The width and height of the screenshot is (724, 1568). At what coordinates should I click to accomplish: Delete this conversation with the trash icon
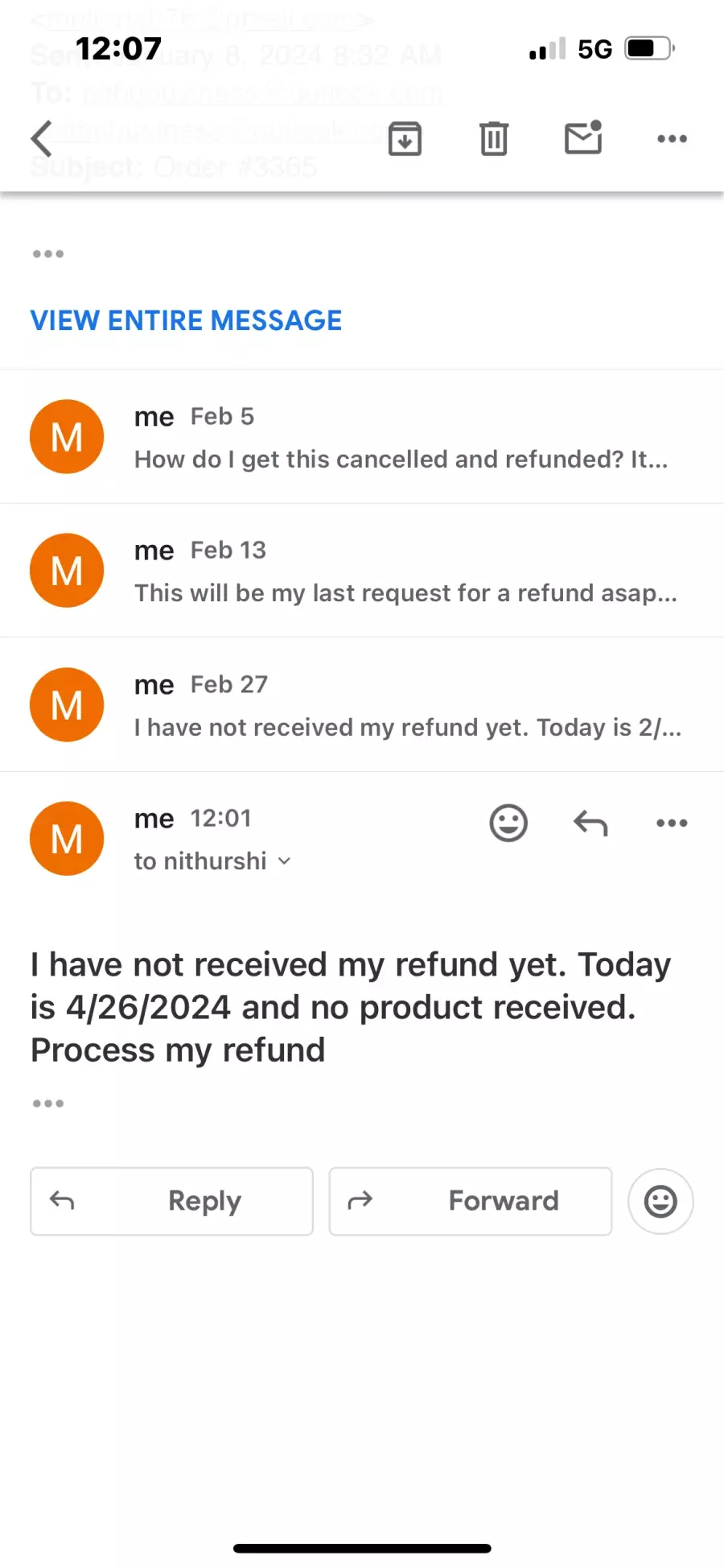[x=494, y=138]
